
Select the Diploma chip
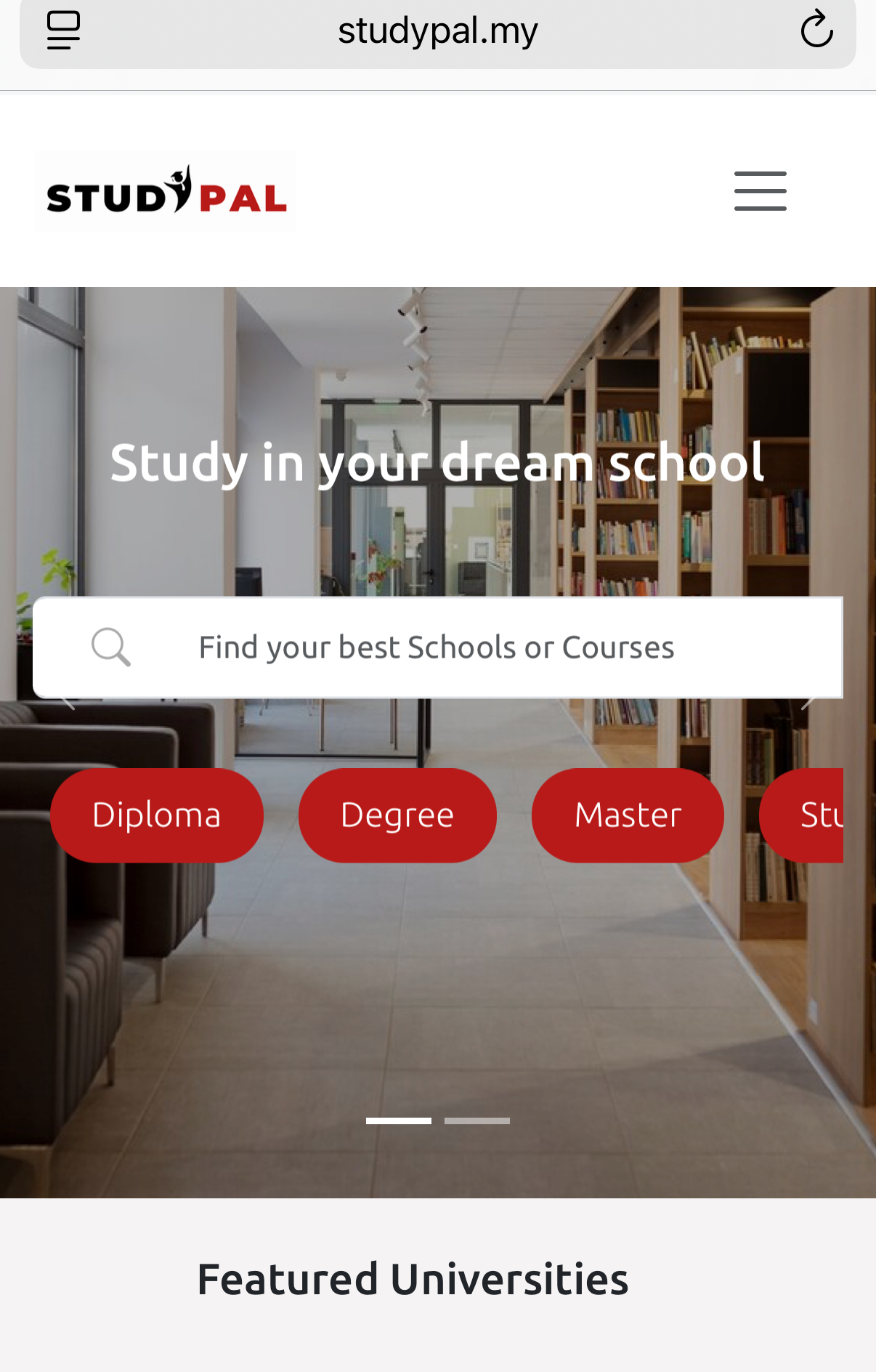pos(156,815)
